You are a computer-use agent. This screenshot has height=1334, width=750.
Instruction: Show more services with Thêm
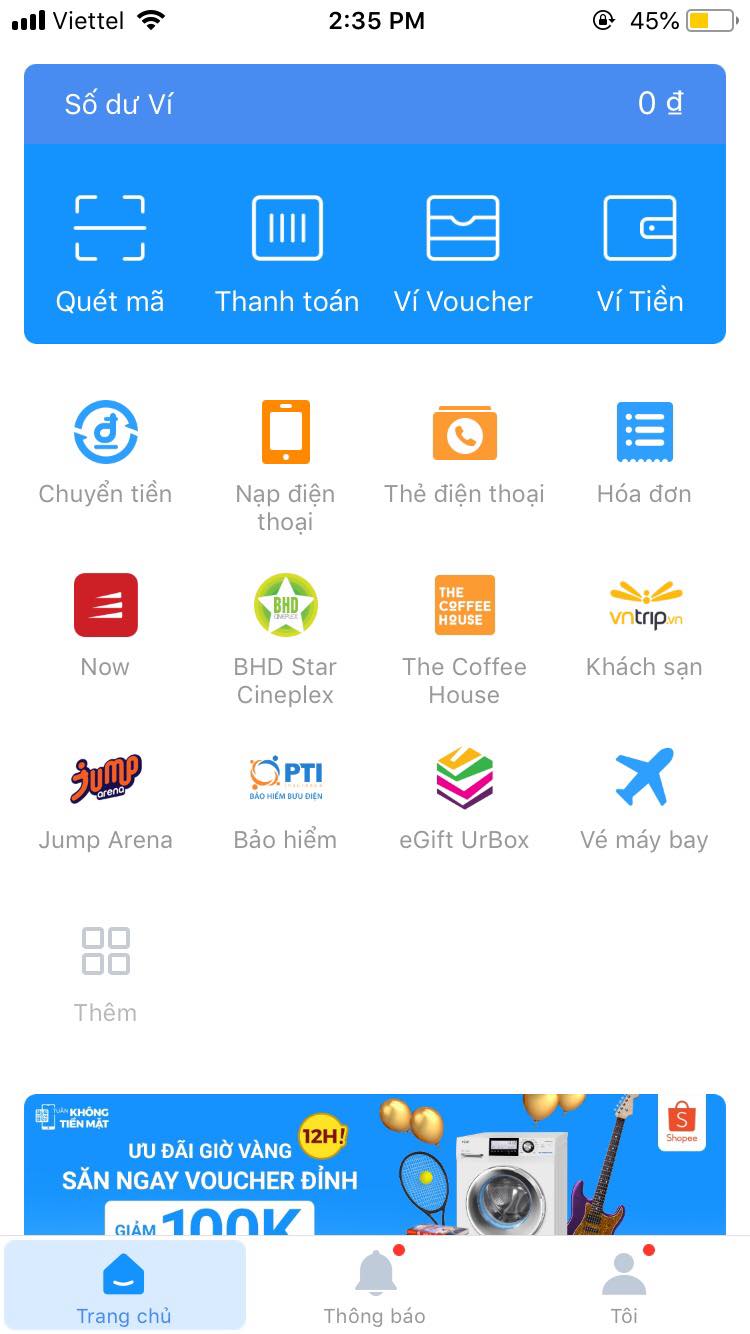click(x=106, y=970)
